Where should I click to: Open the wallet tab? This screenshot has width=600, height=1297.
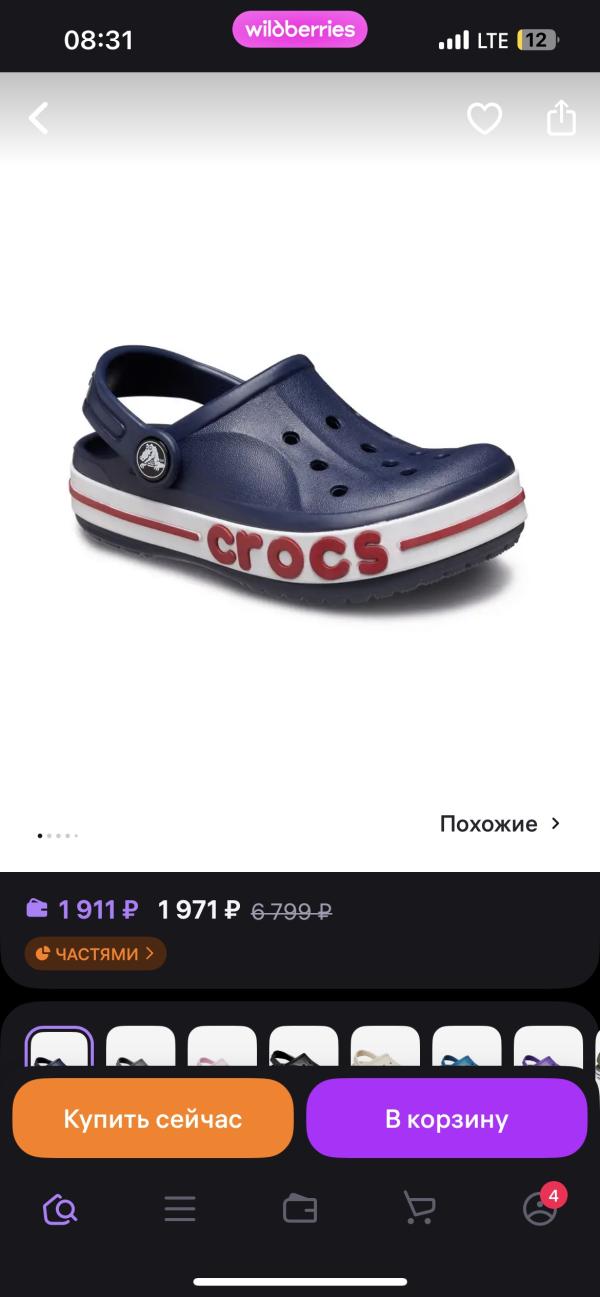pyautogui.click(x=300, y=1209)
